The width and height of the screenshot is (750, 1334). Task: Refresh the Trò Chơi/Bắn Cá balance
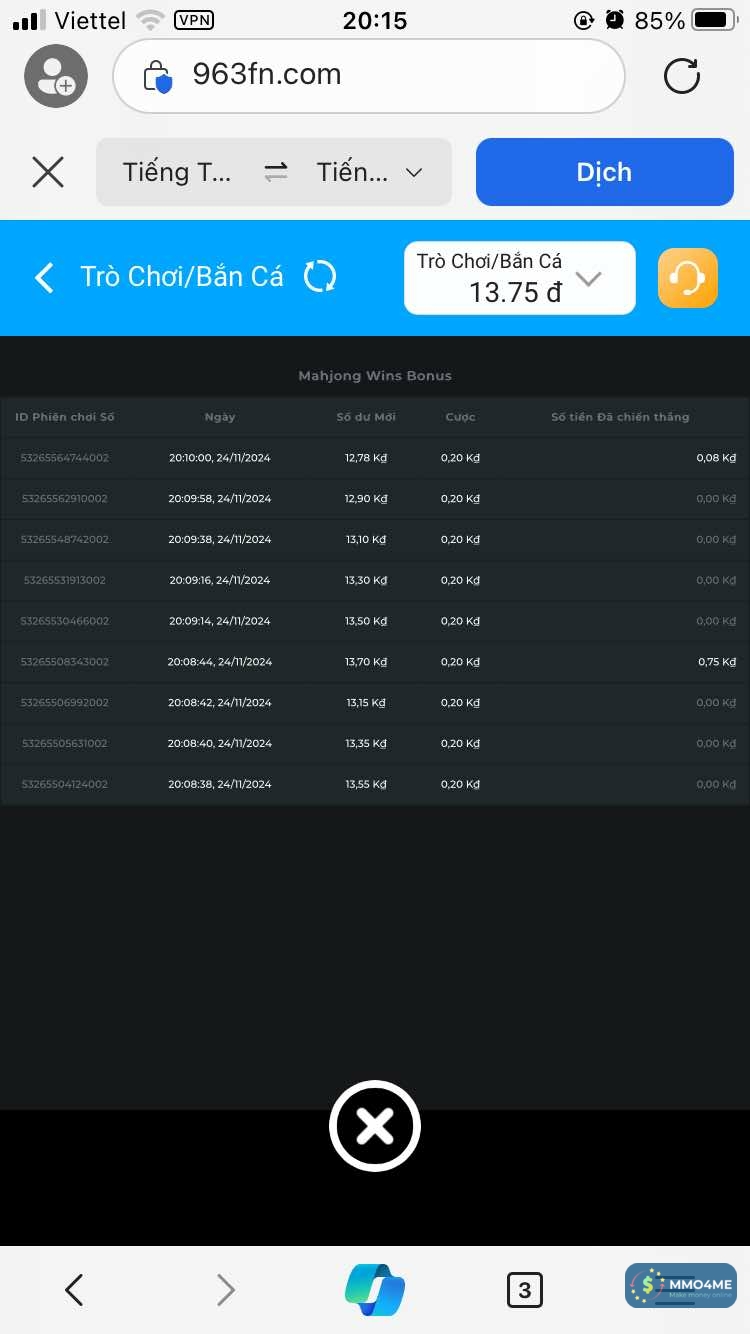(320, 277)
